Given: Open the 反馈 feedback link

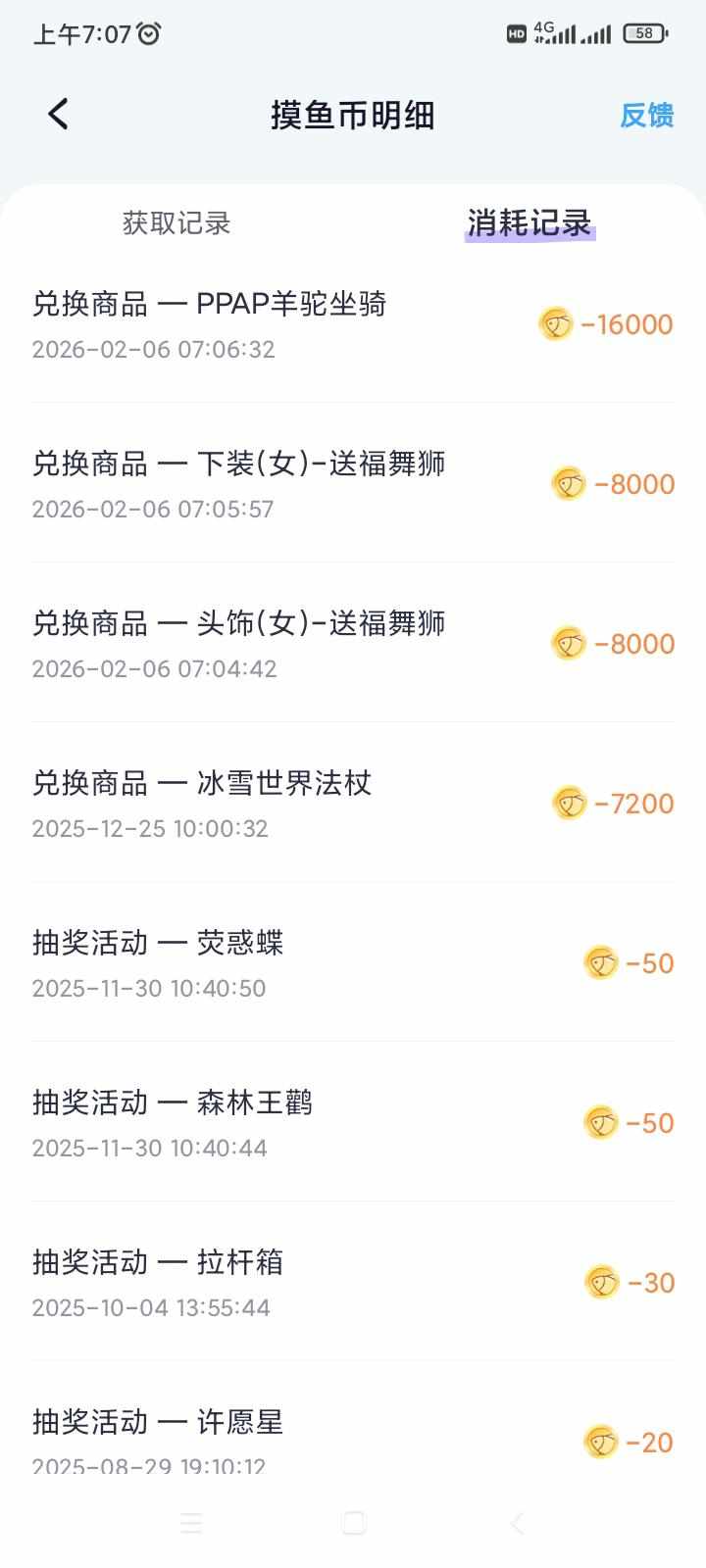Looking at the screenshot, I should pos(646,116).
